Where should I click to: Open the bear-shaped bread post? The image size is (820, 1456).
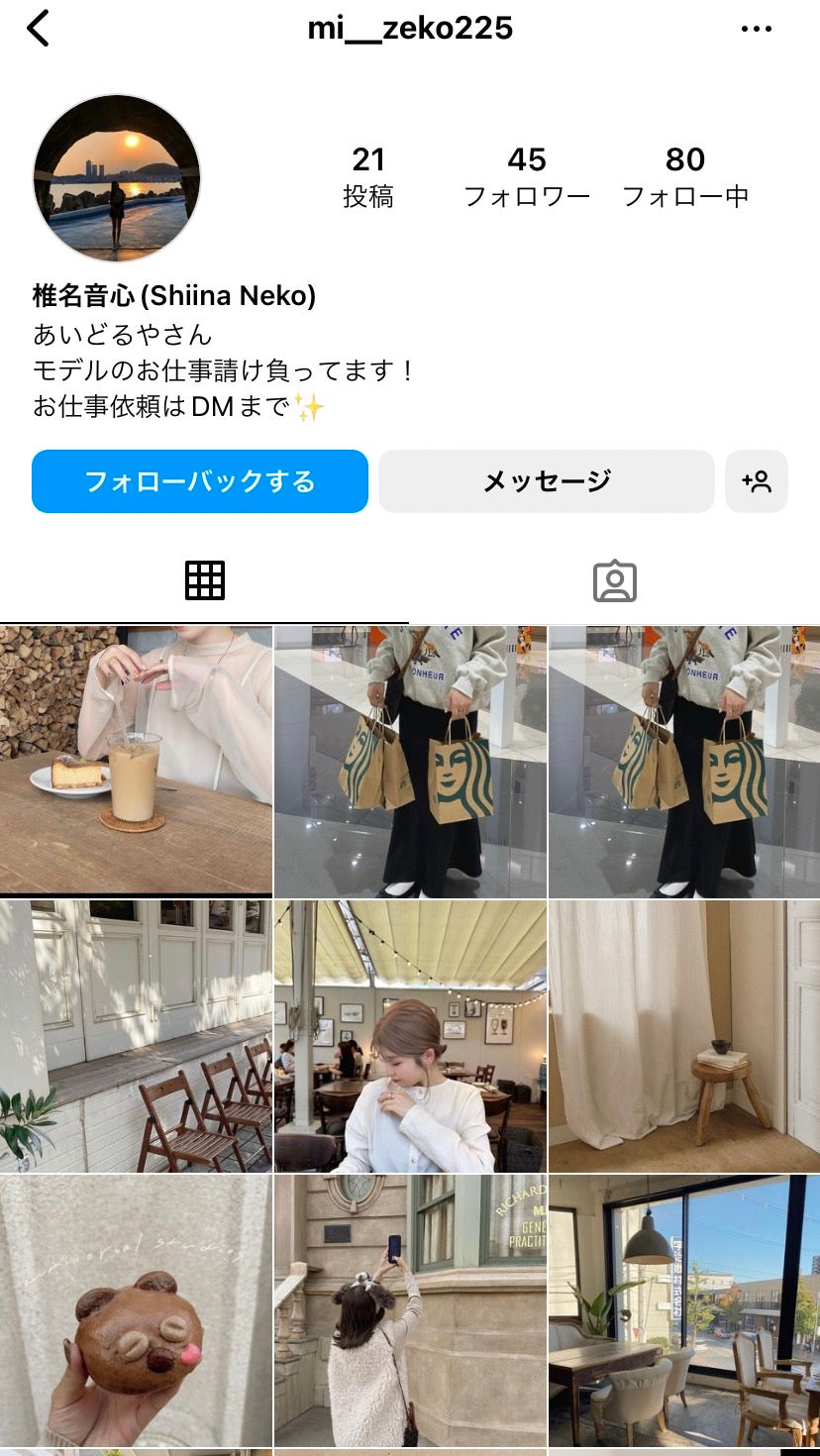(136, 1310)
